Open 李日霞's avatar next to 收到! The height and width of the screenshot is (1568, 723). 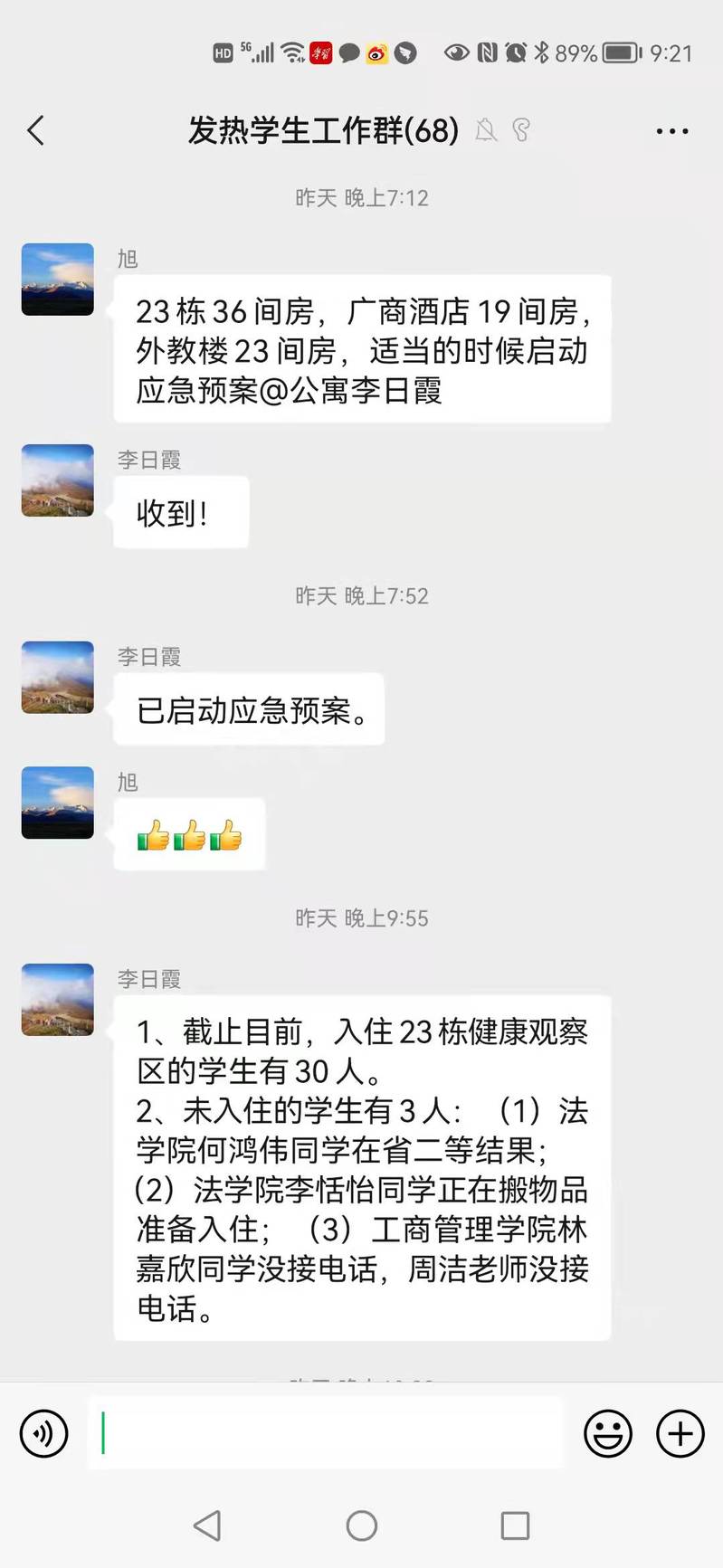[58, 480]
